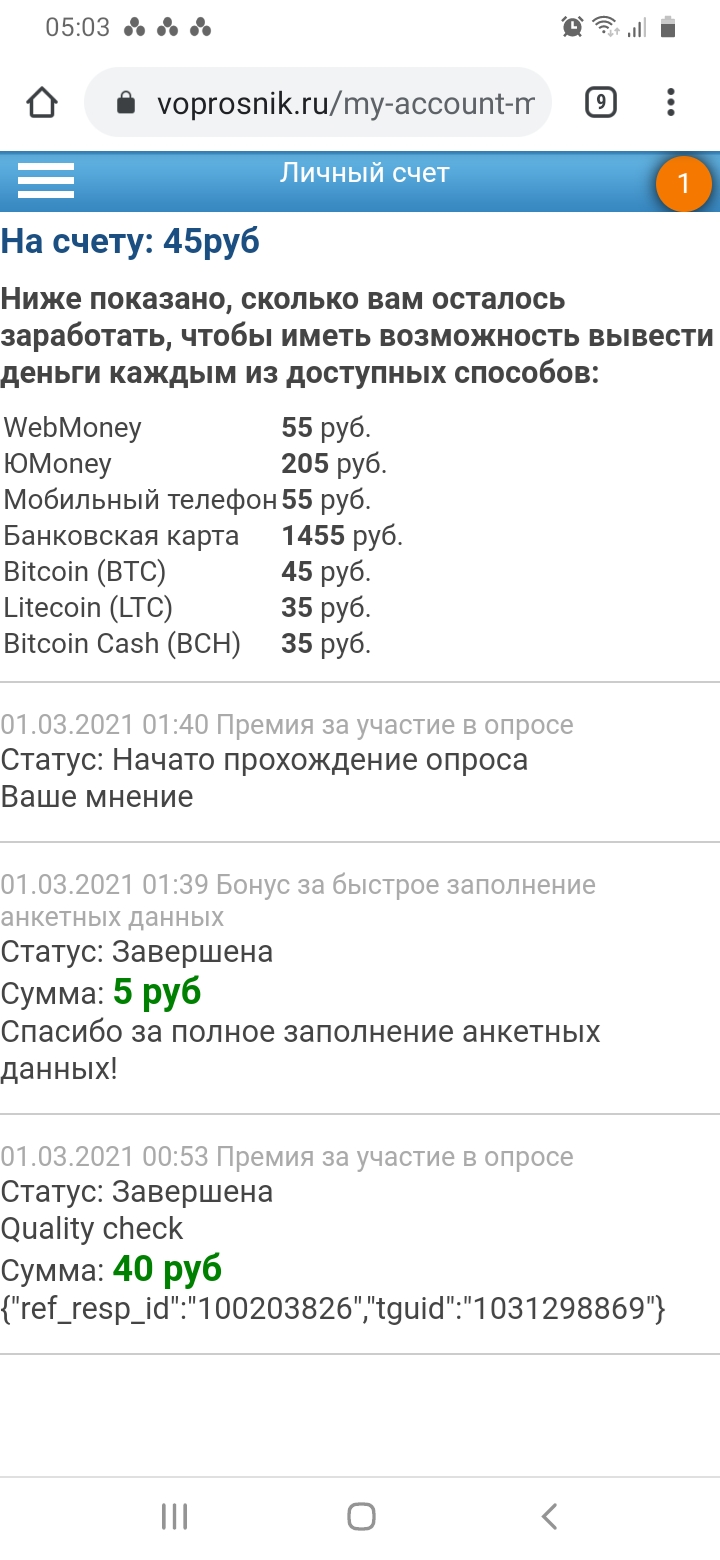720x1560 pixels.
Task: Open the browser overflow menu
Action: [671, 102]
